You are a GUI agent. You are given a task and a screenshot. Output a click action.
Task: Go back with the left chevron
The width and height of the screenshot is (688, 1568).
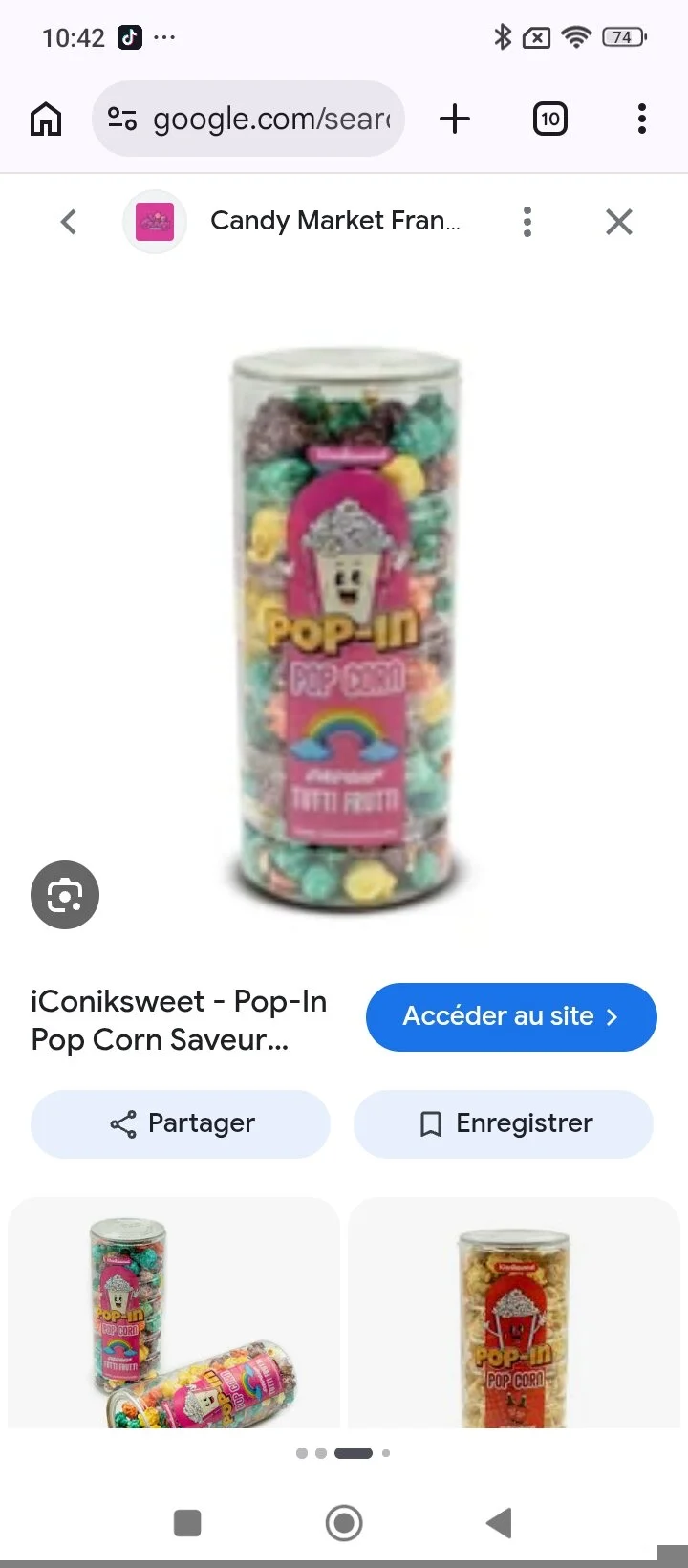tap(69, 222)
